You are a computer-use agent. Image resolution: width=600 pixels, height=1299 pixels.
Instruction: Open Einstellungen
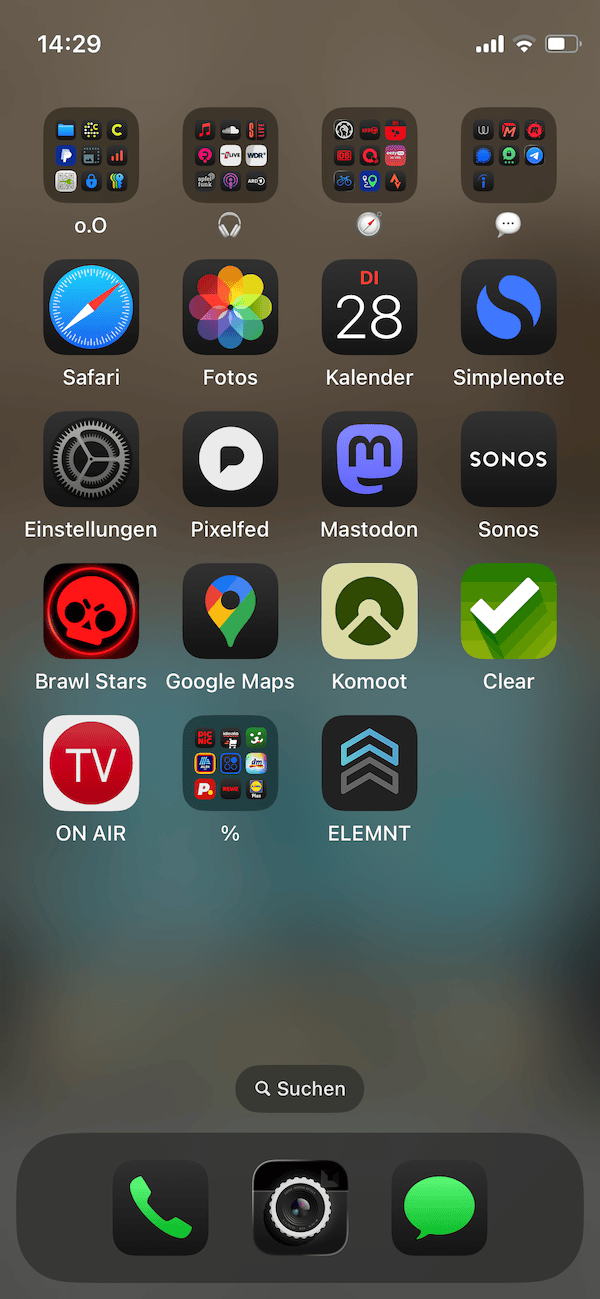point(91,459)
